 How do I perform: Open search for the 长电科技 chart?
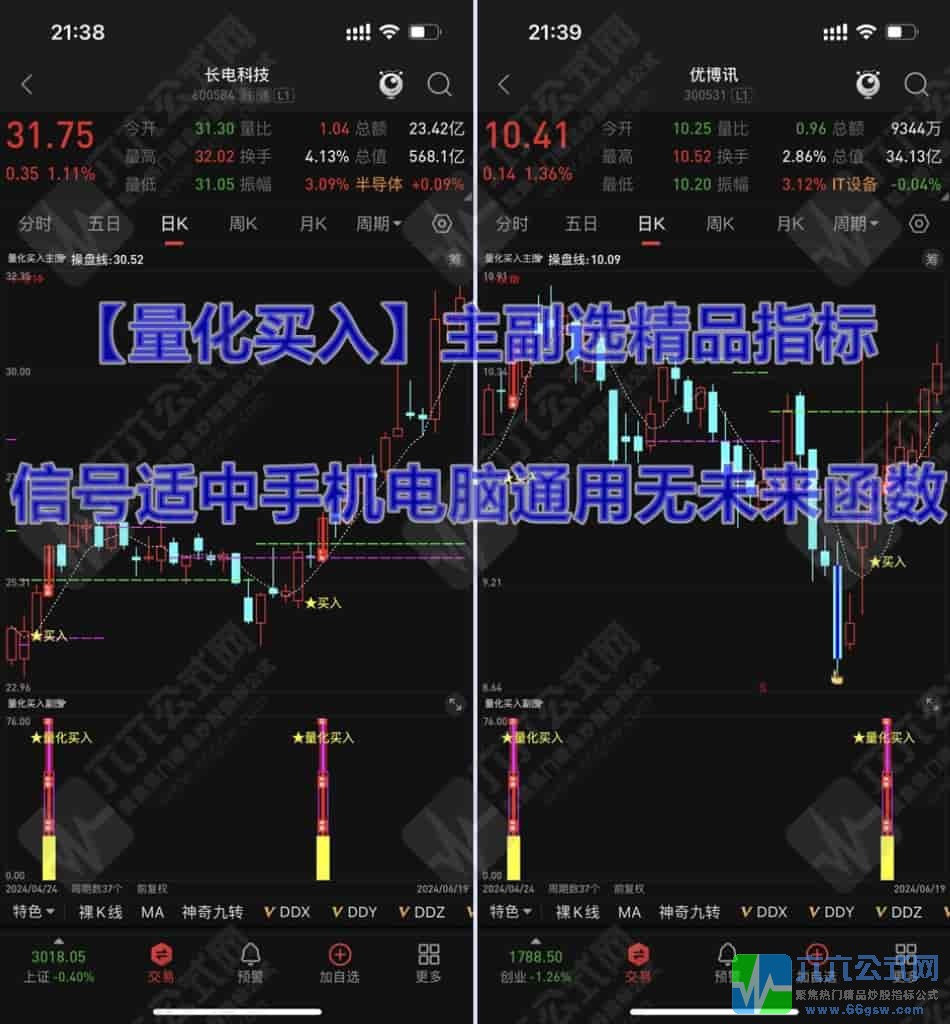tap(440, 85)
